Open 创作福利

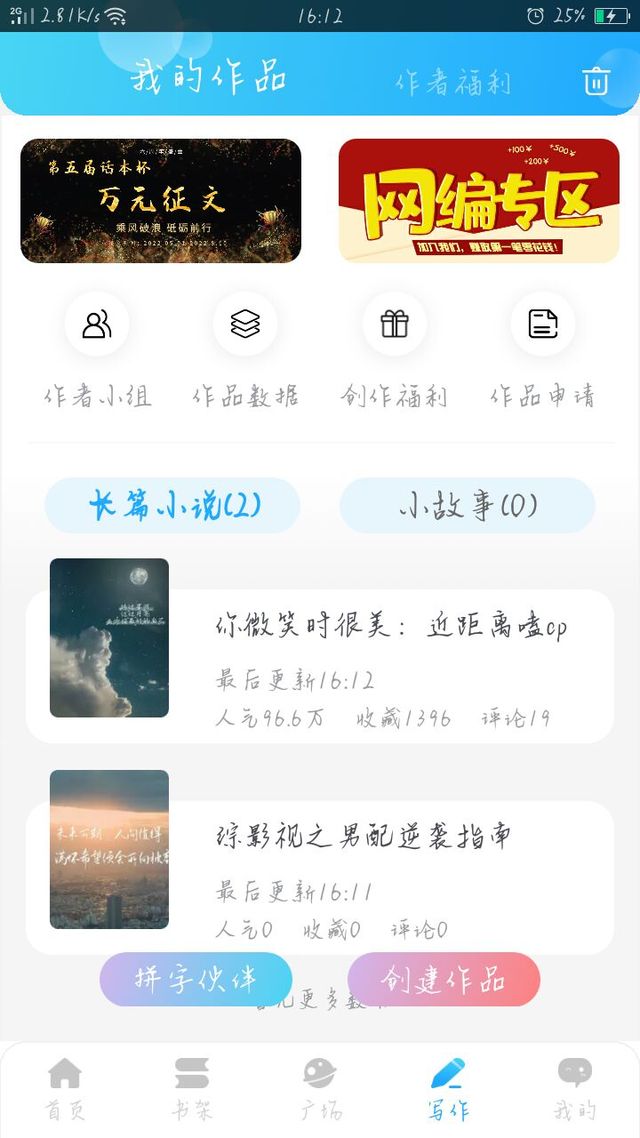(394, 350)
